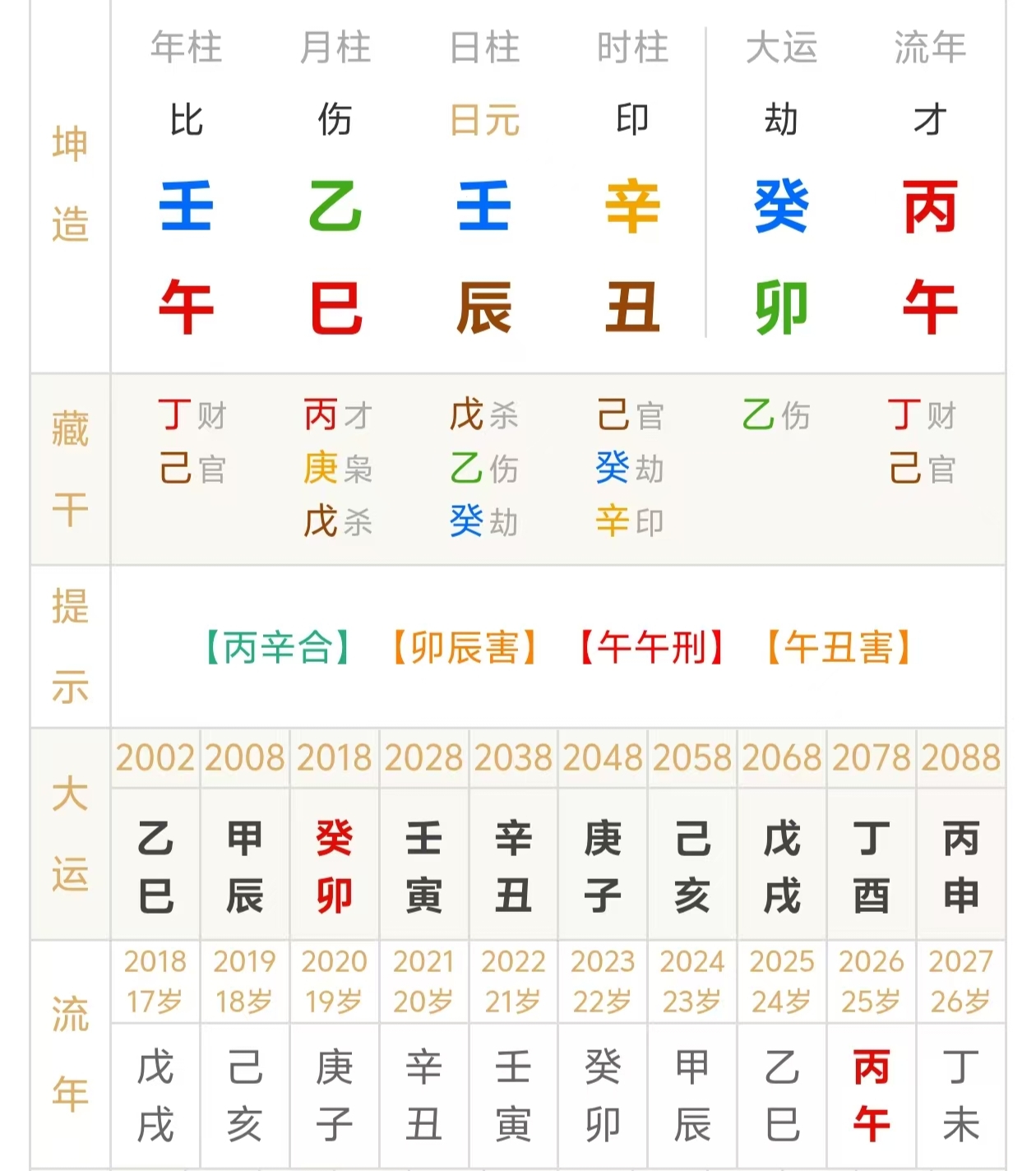This screenshot has height=1171, width=1036.
Task: Choose 流年 2023 癸卯 (22岁)
Action: tap(603, 1054)
